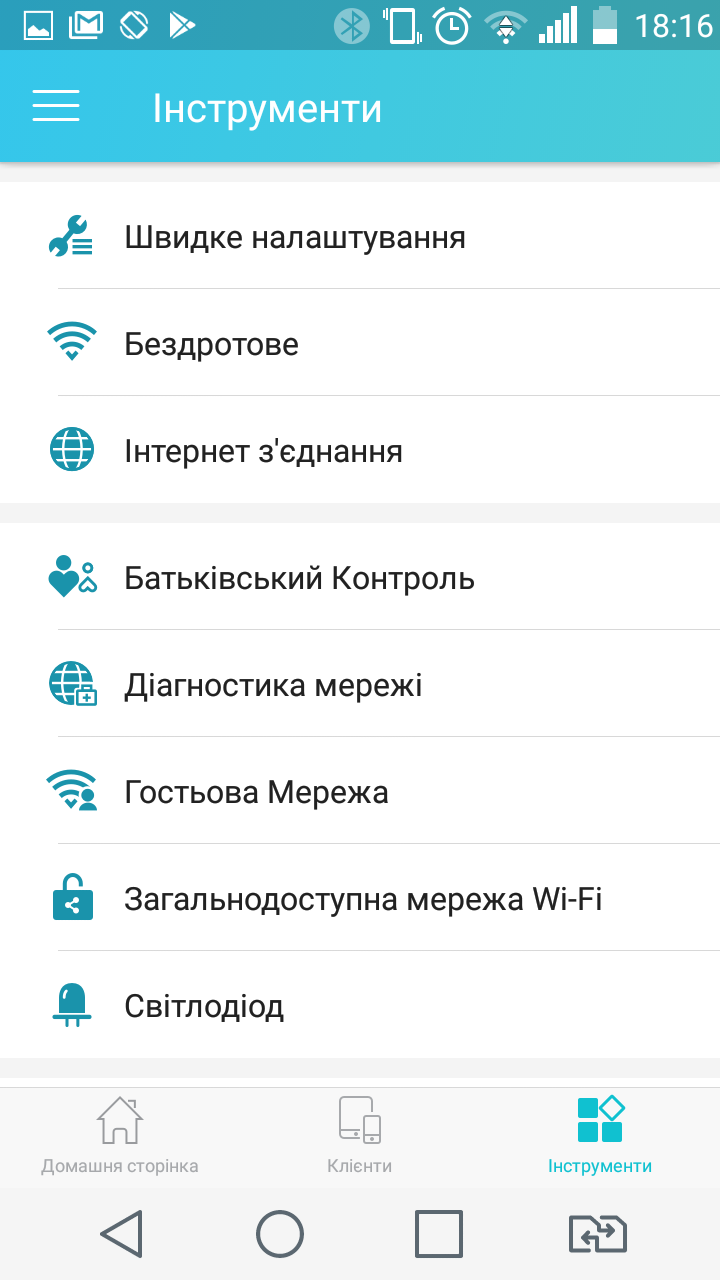The image size is (720, 1280).
Task: Tap the system back button
Action: [122, 1234]
